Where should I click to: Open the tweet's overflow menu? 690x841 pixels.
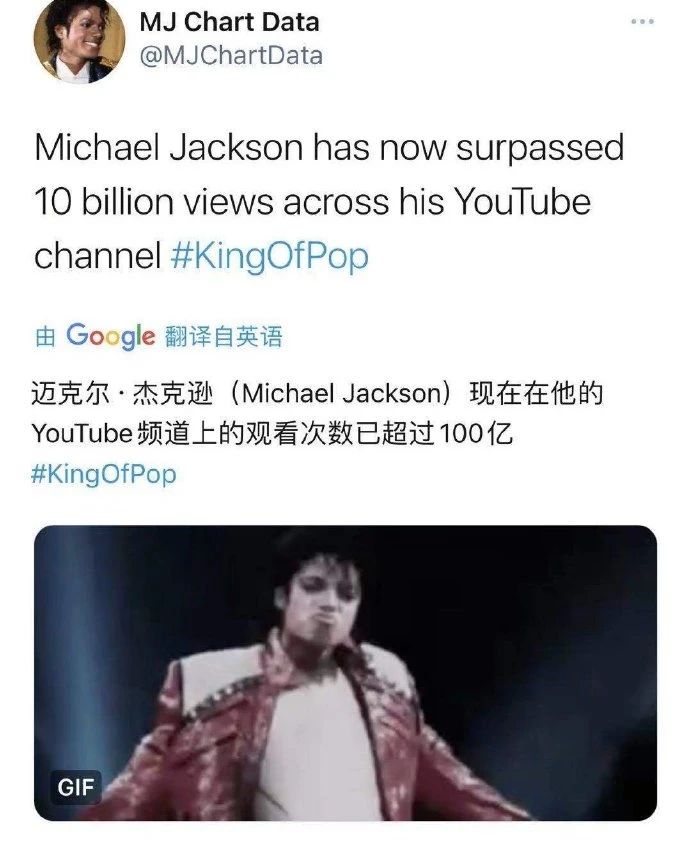point(640,22)
